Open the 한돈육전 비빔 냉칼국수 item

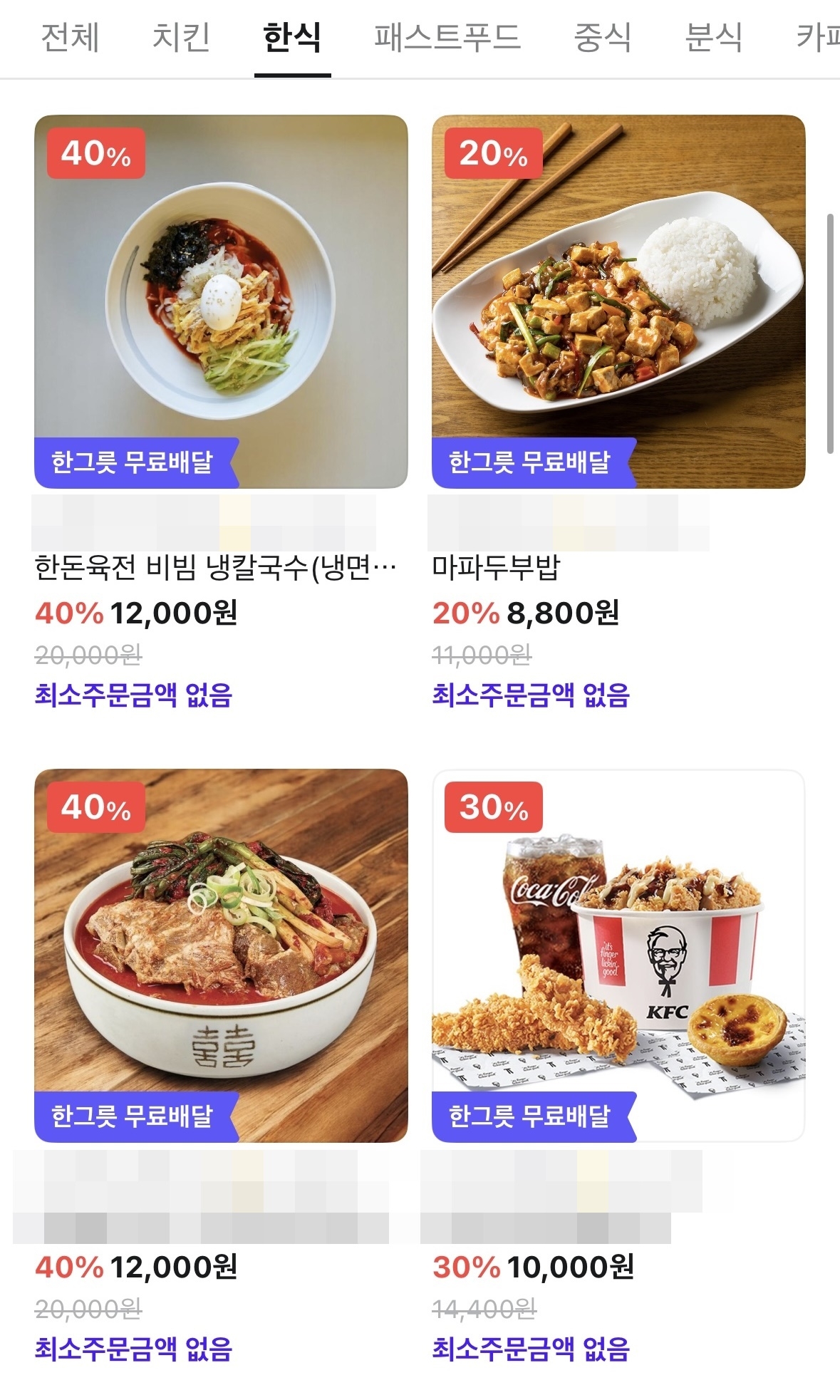coord(221,302)
